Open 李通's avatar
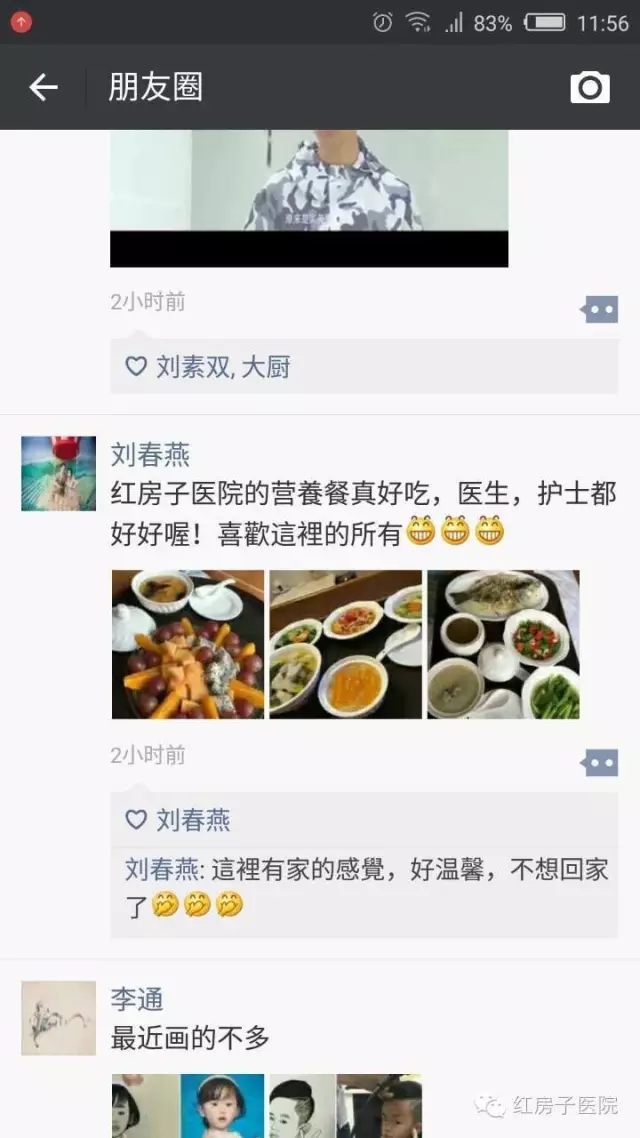This screenshot has height=1138, width=640. click(58, 1018)
